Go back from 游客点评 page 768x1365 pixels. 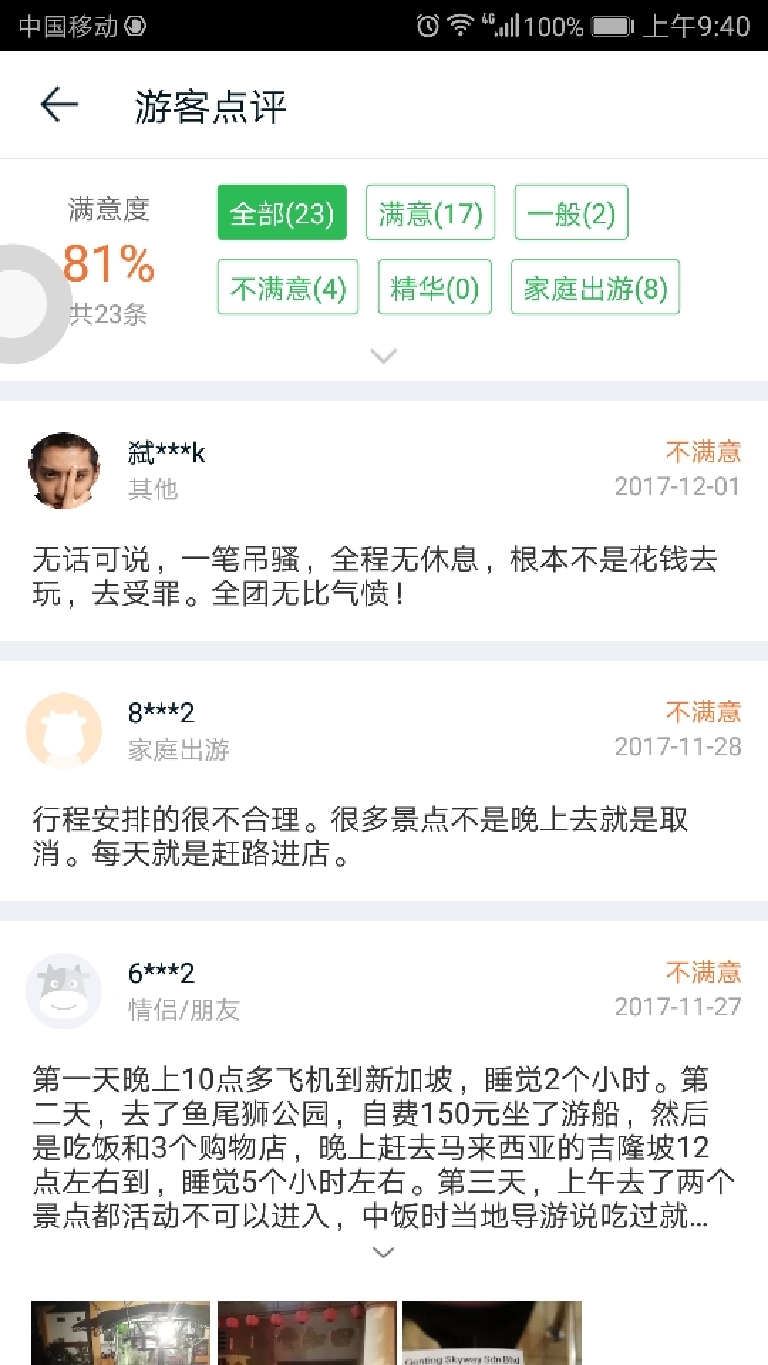(58, 105)
